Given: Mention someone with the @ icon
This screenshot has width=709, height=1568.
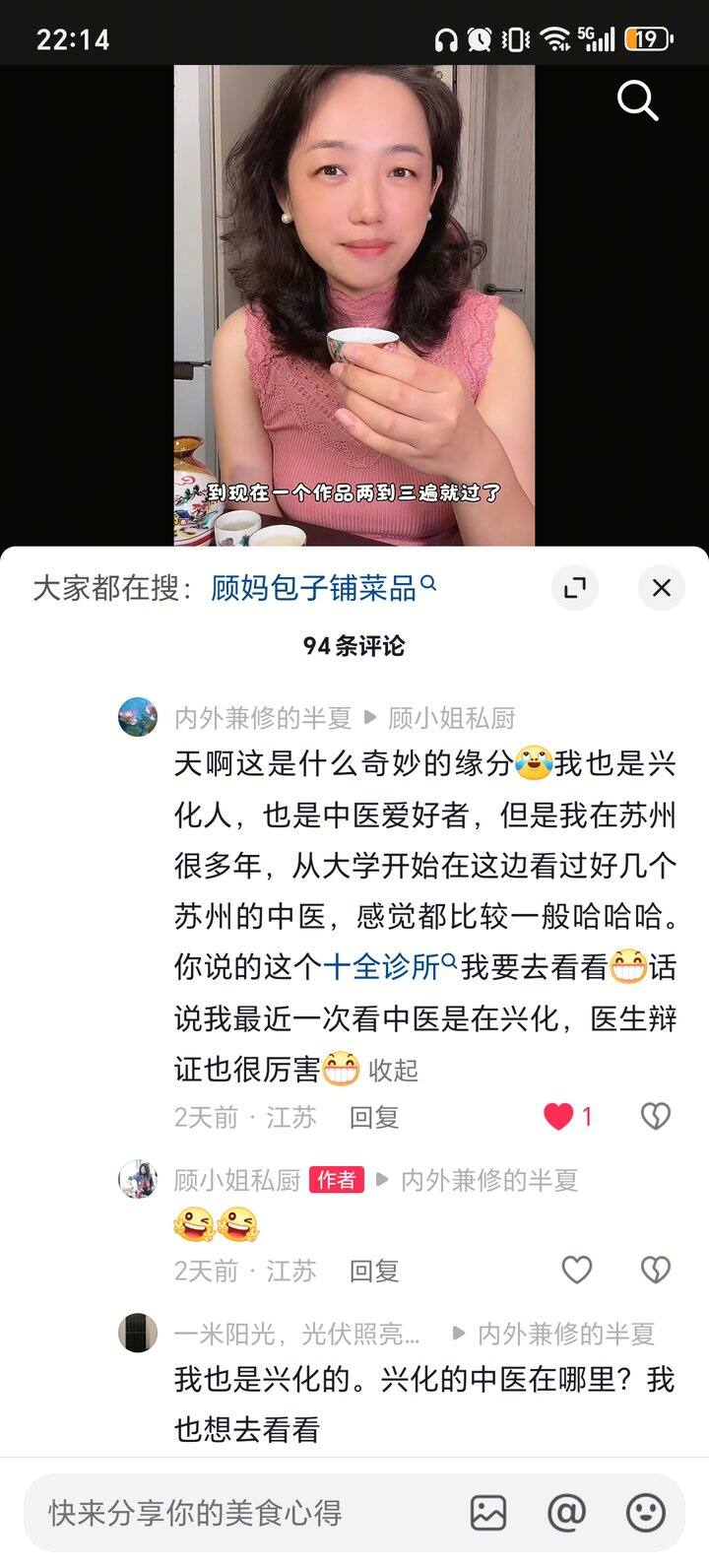Looking at the screenshot, I should [x=566, y=1513].
